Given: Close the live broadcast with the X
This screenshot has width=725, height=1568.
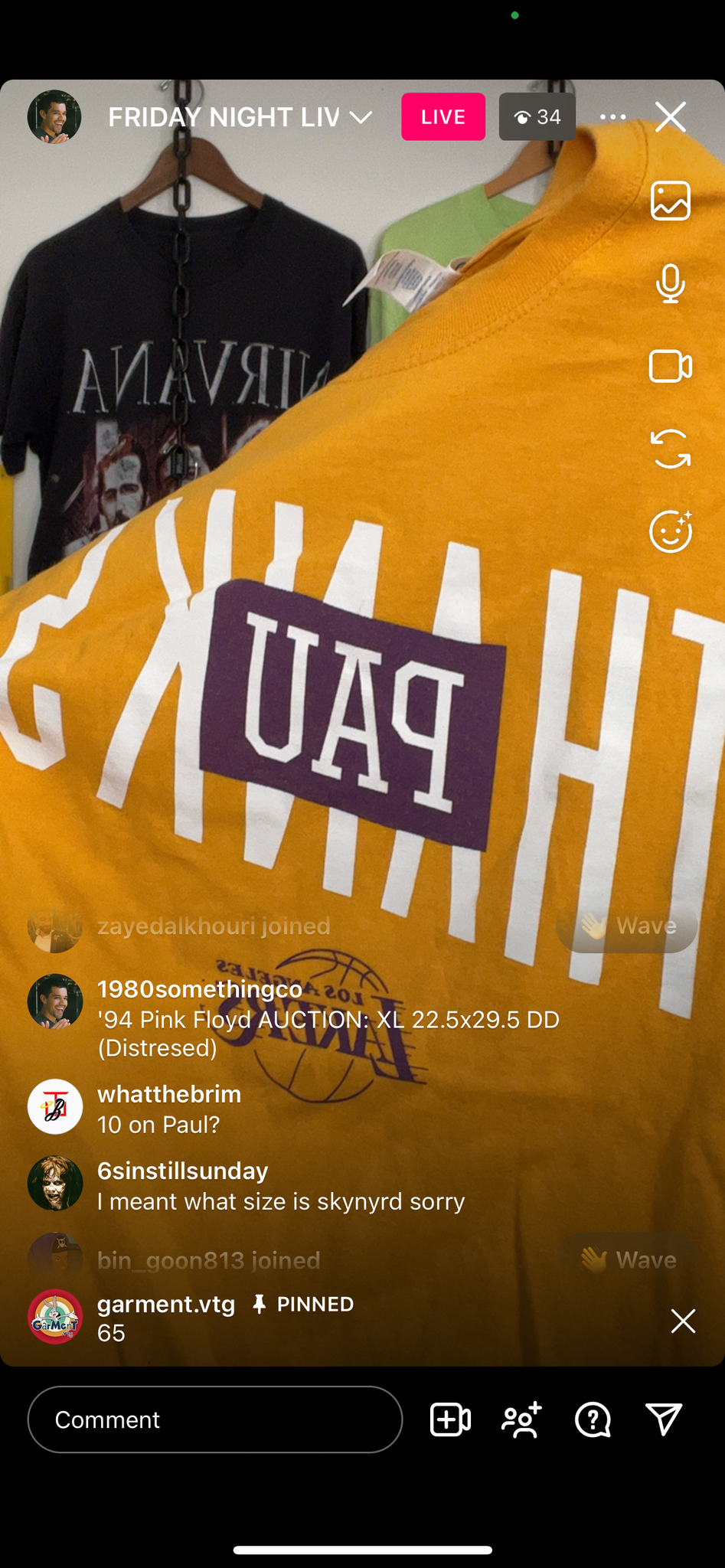Looking at the screenshot, I should tap(670, 117).
